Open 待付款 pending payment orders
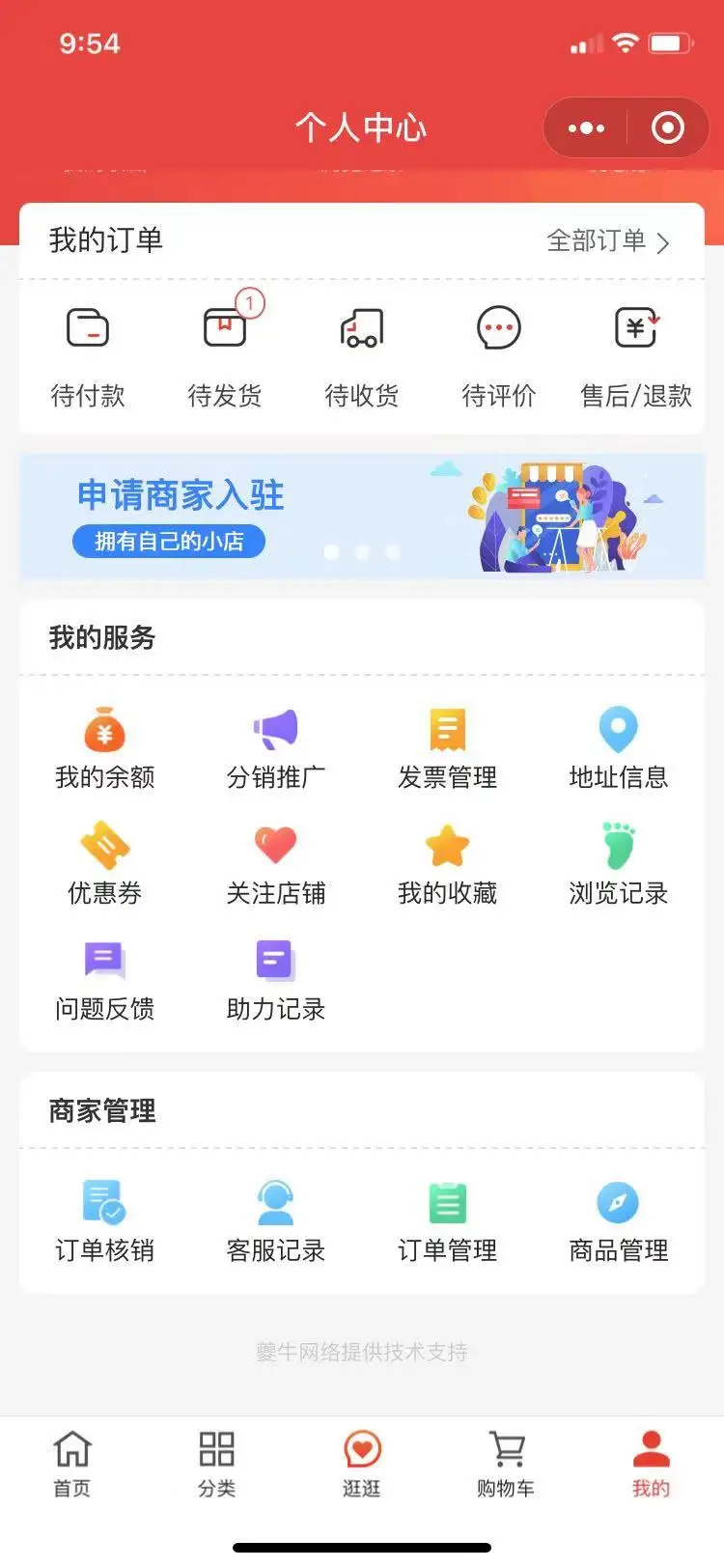Screen dimensions: 724x1568 point(88,354)
